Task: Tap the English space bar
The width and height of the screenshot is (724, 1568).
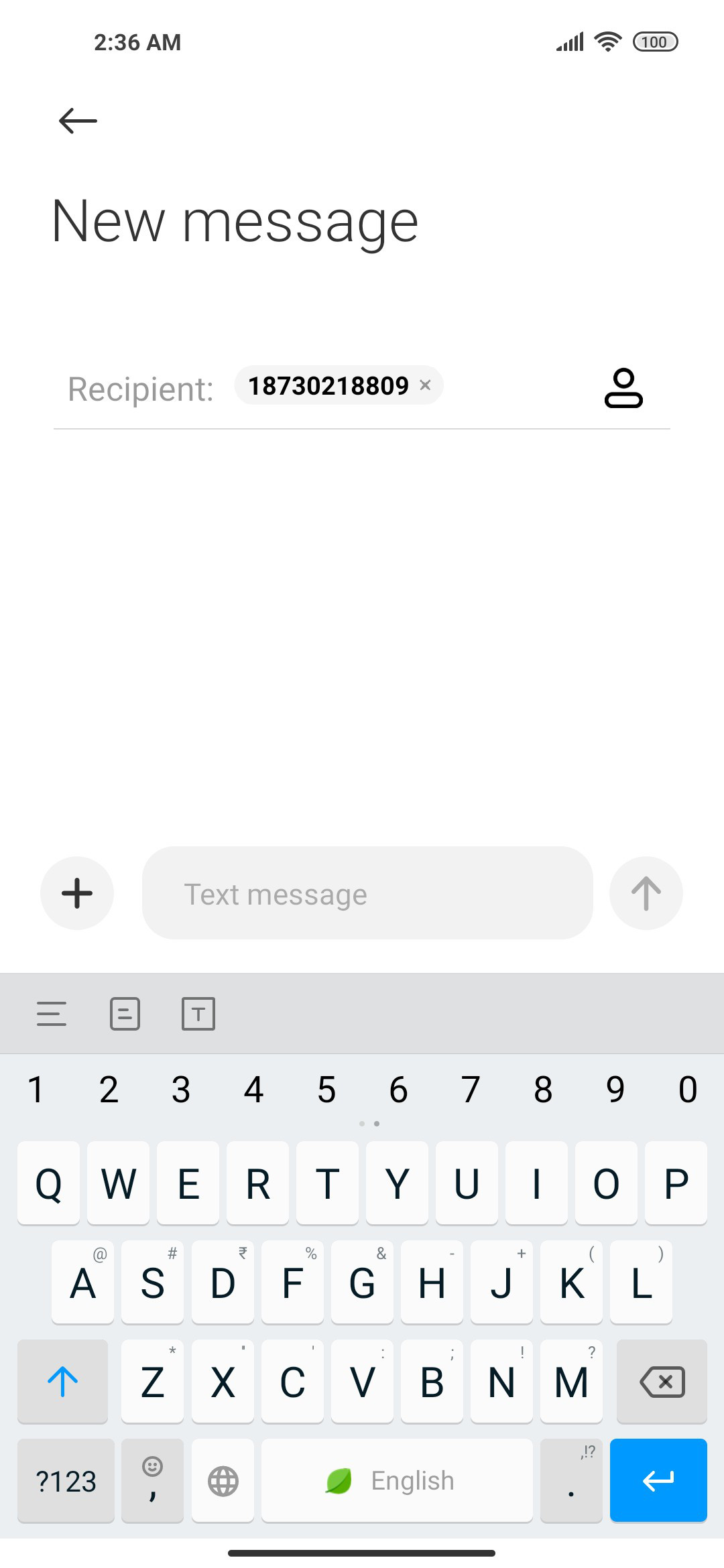Action: [x=397, y=1480]
